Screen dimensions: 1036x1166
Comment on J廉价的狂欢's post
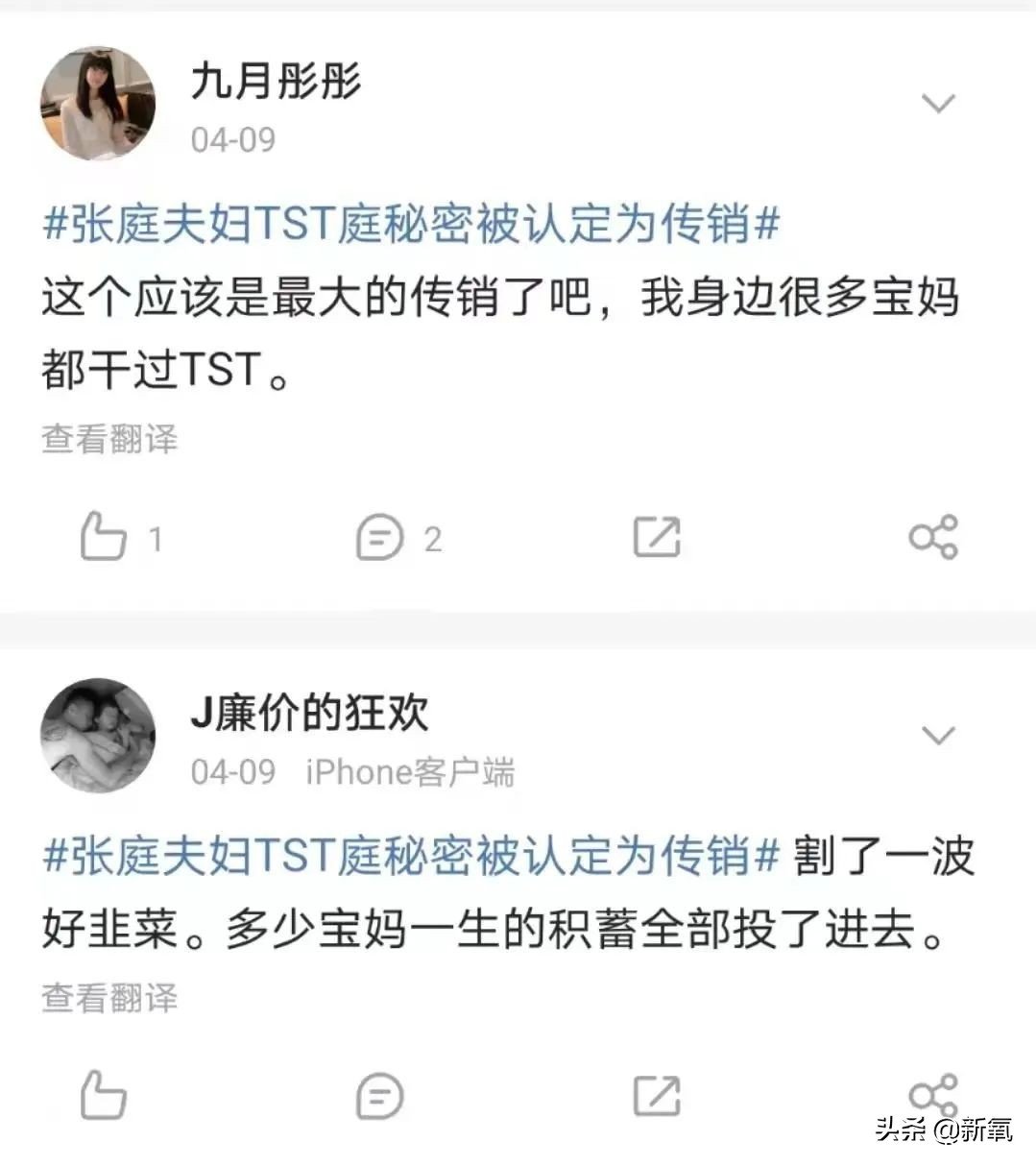point(380,1095)
